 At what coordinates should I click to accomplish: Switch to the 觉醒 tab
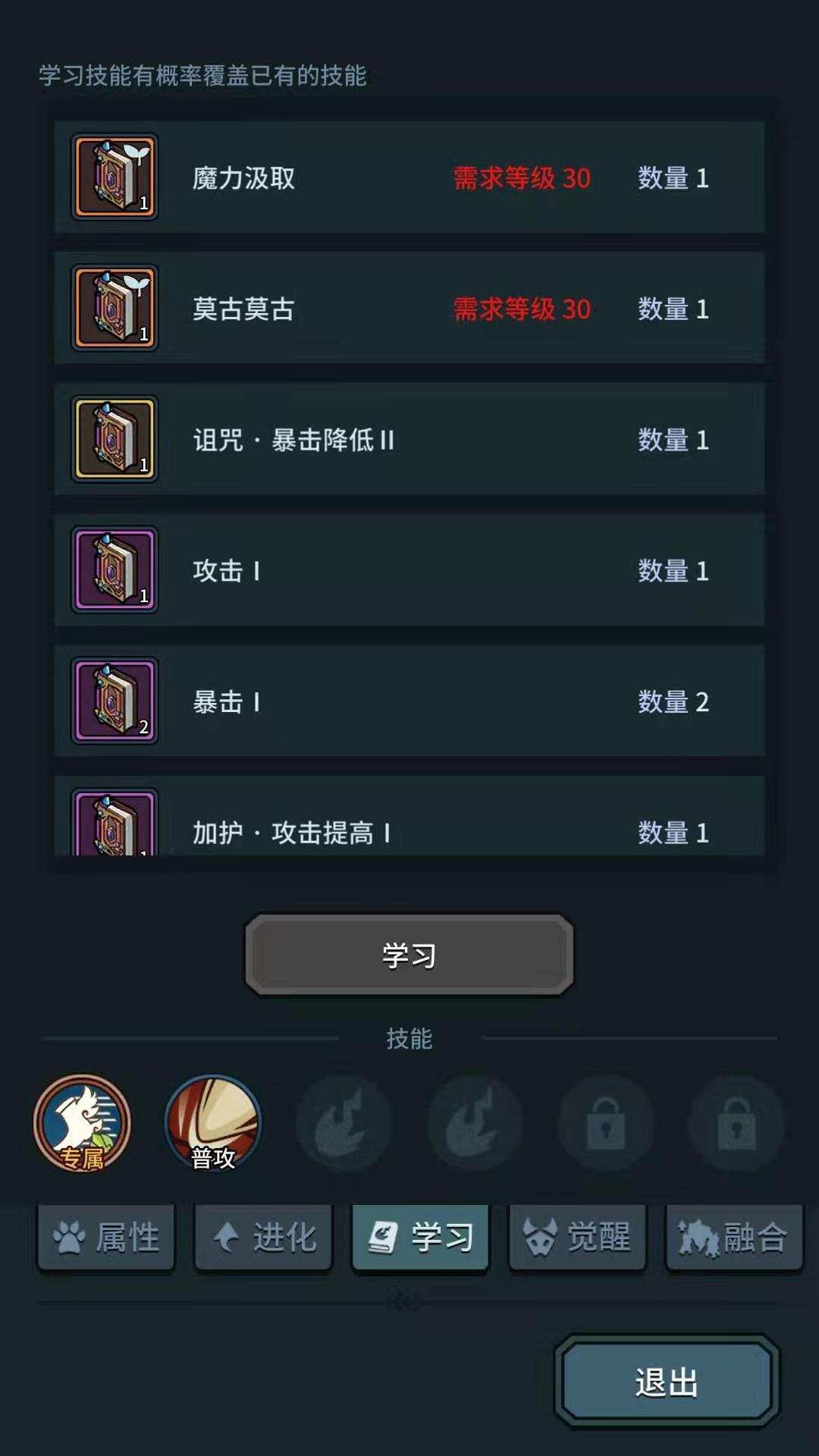click(x=577, y=1238)
